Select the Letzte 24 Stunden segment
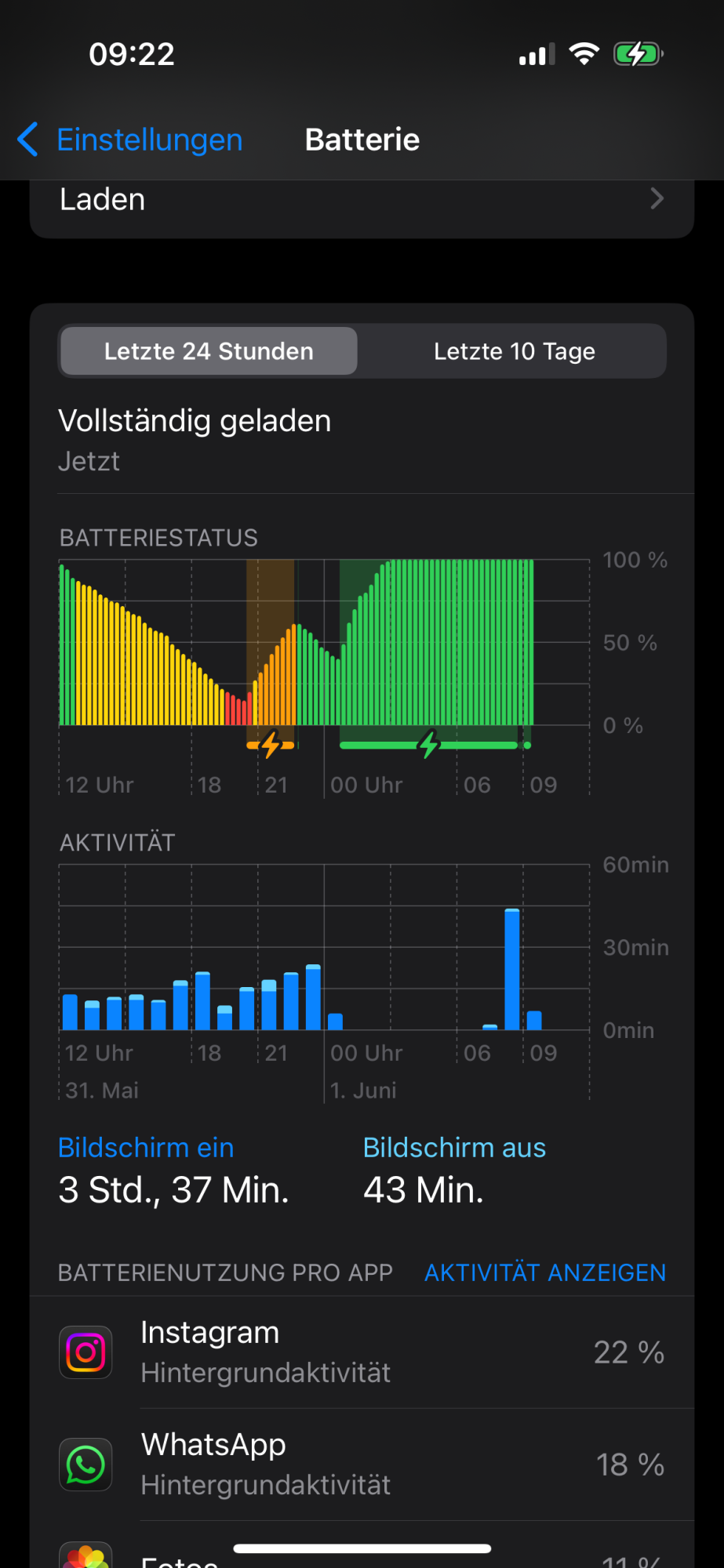Screen dimensions: 724x1568 coord(209,351)
